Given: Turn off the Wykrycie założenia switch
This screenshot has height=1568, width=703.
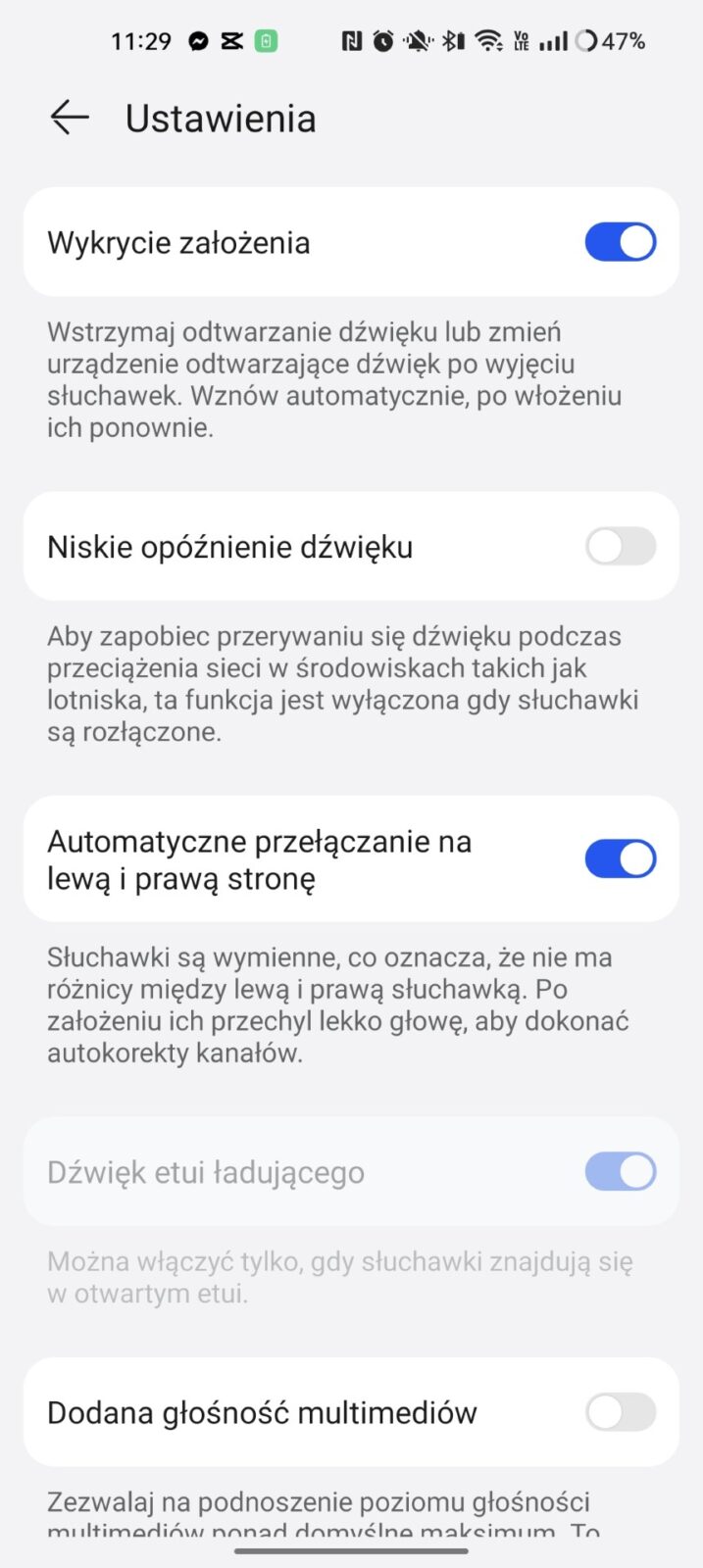Looking at the screenshot, I should click(620, 242).
